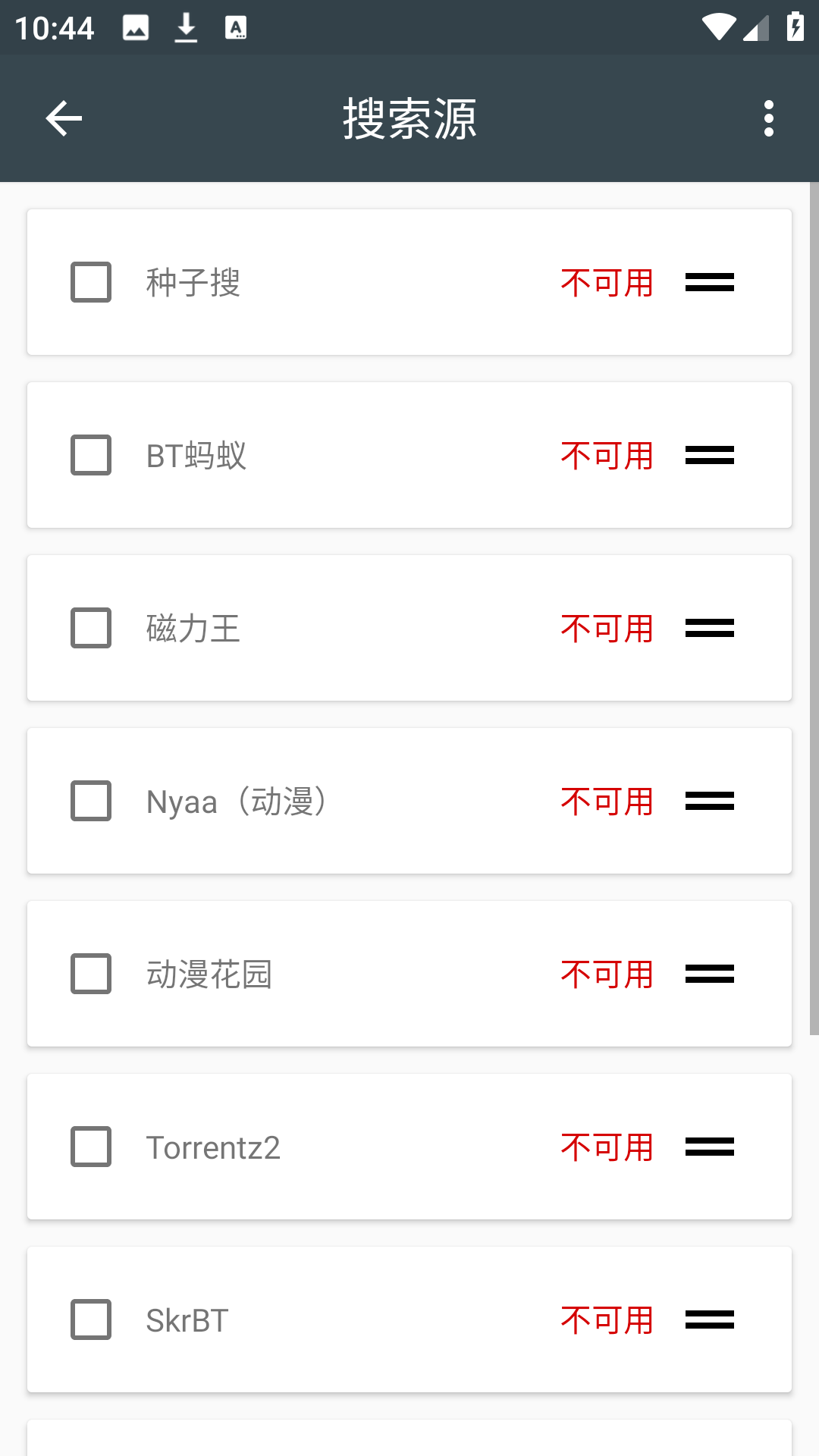Open the overflow menu in 搜索源 screen

coord(768,118)
